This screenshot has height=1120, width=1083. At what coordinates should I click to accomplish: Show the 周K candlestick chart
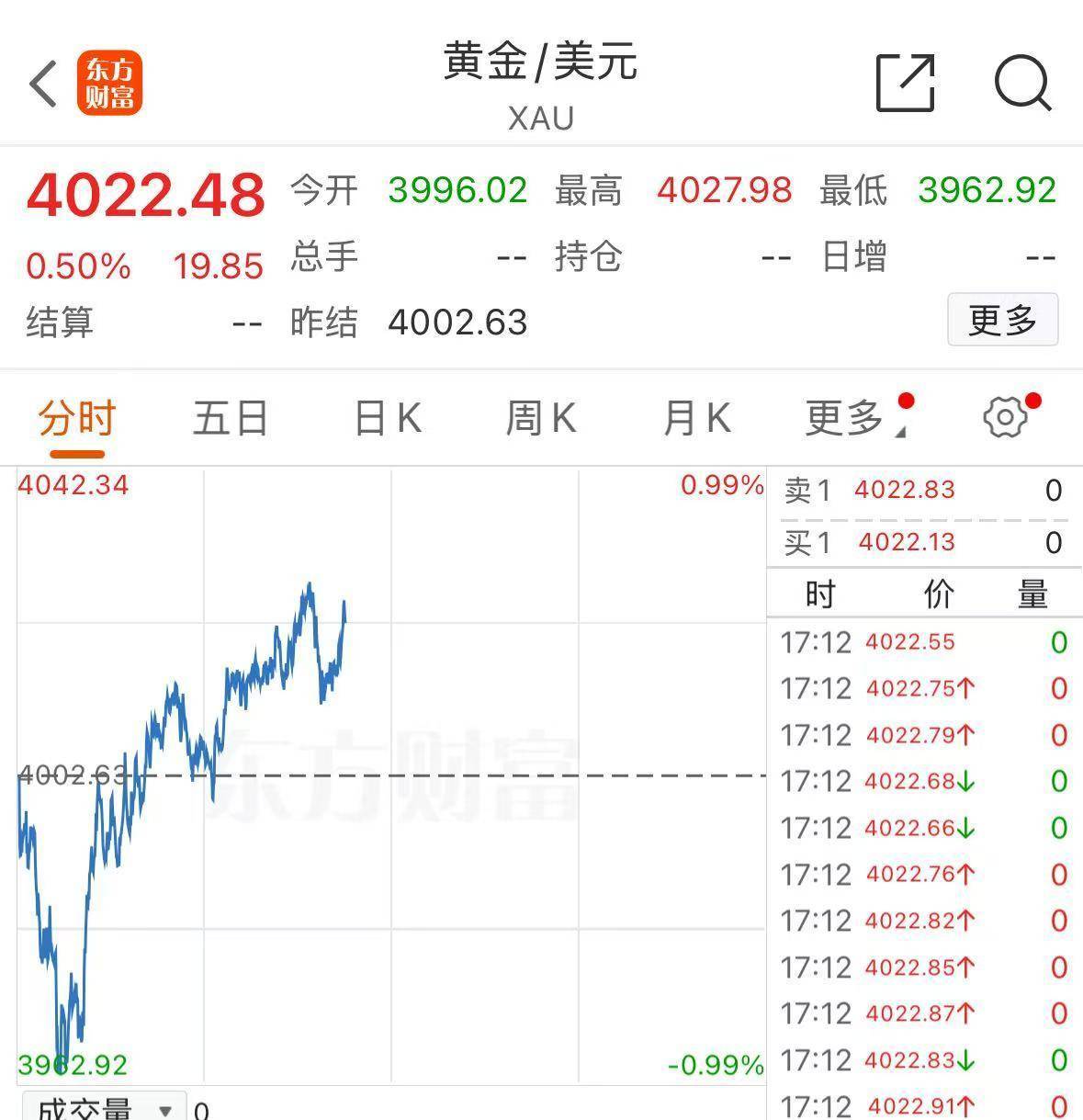point(540,419)
